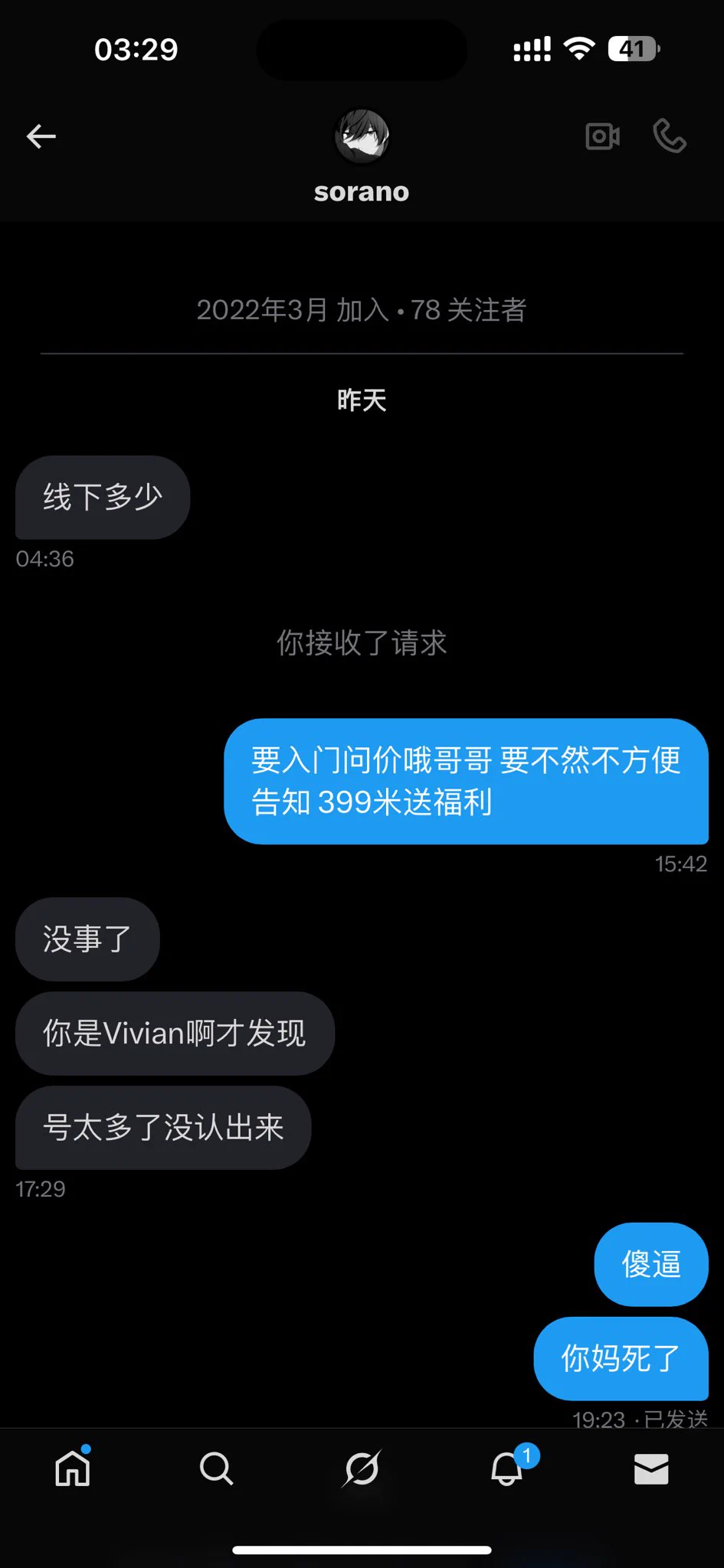Start a voice call with sorano

669,136
